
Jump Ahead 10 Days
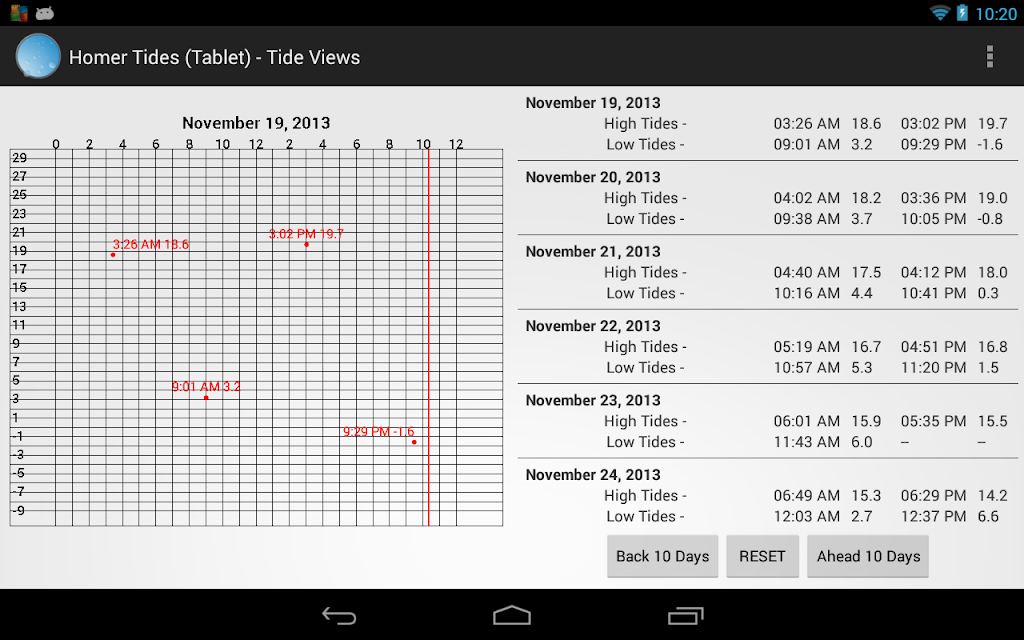[868, 556]
